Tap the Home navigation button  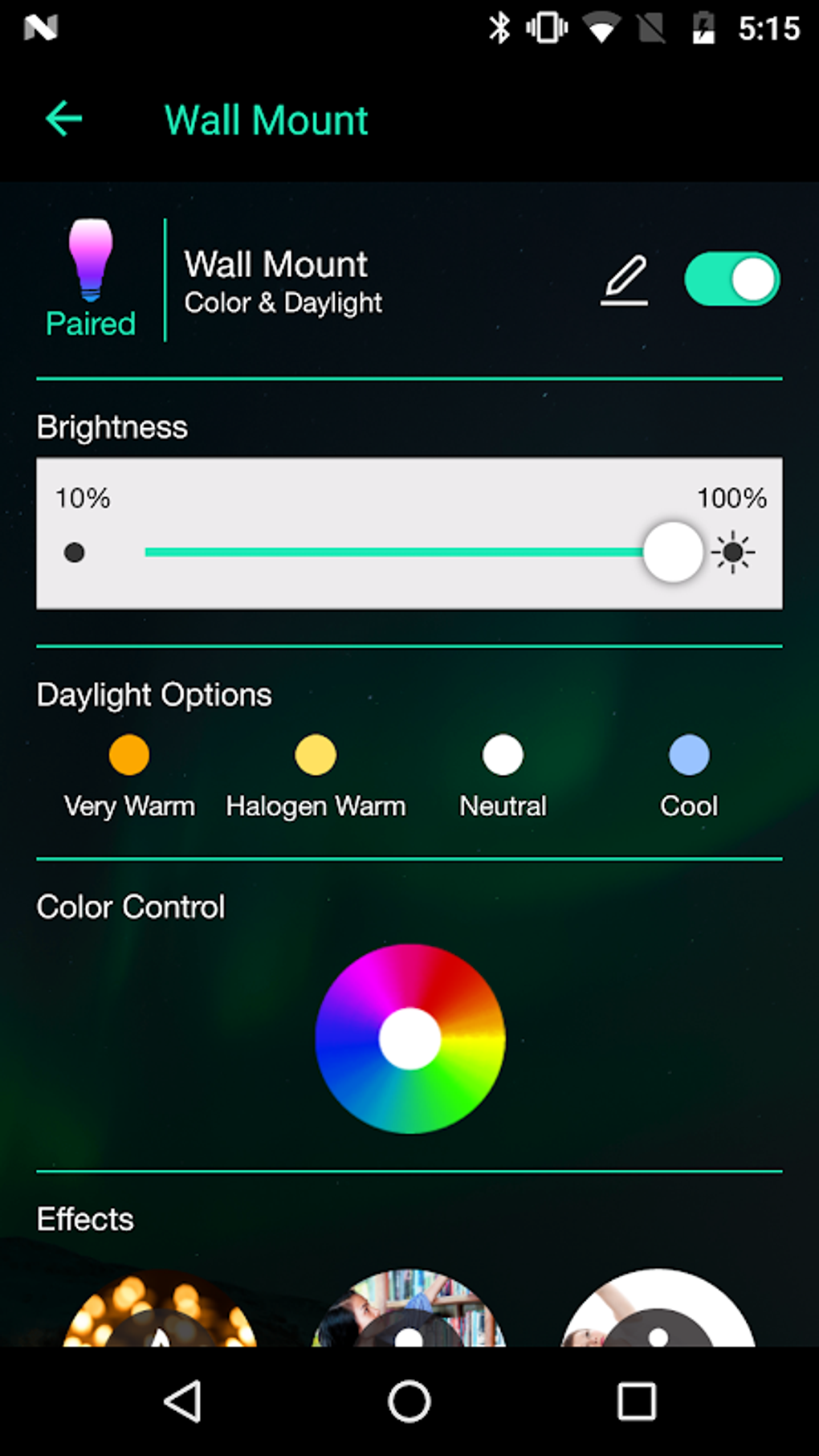point(409,1401)
